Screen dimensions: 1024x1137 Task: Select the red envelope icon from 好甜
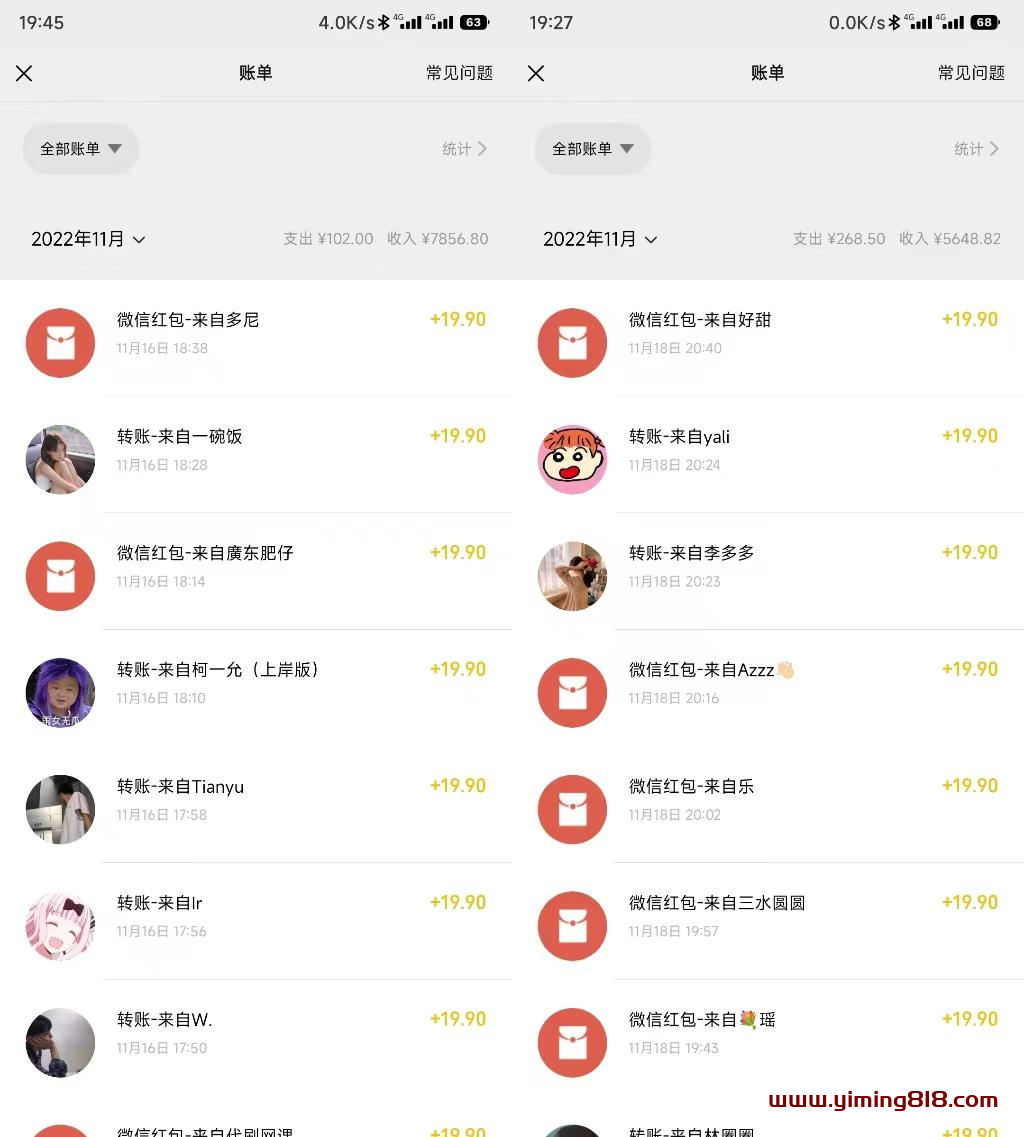tap(572, 343)
